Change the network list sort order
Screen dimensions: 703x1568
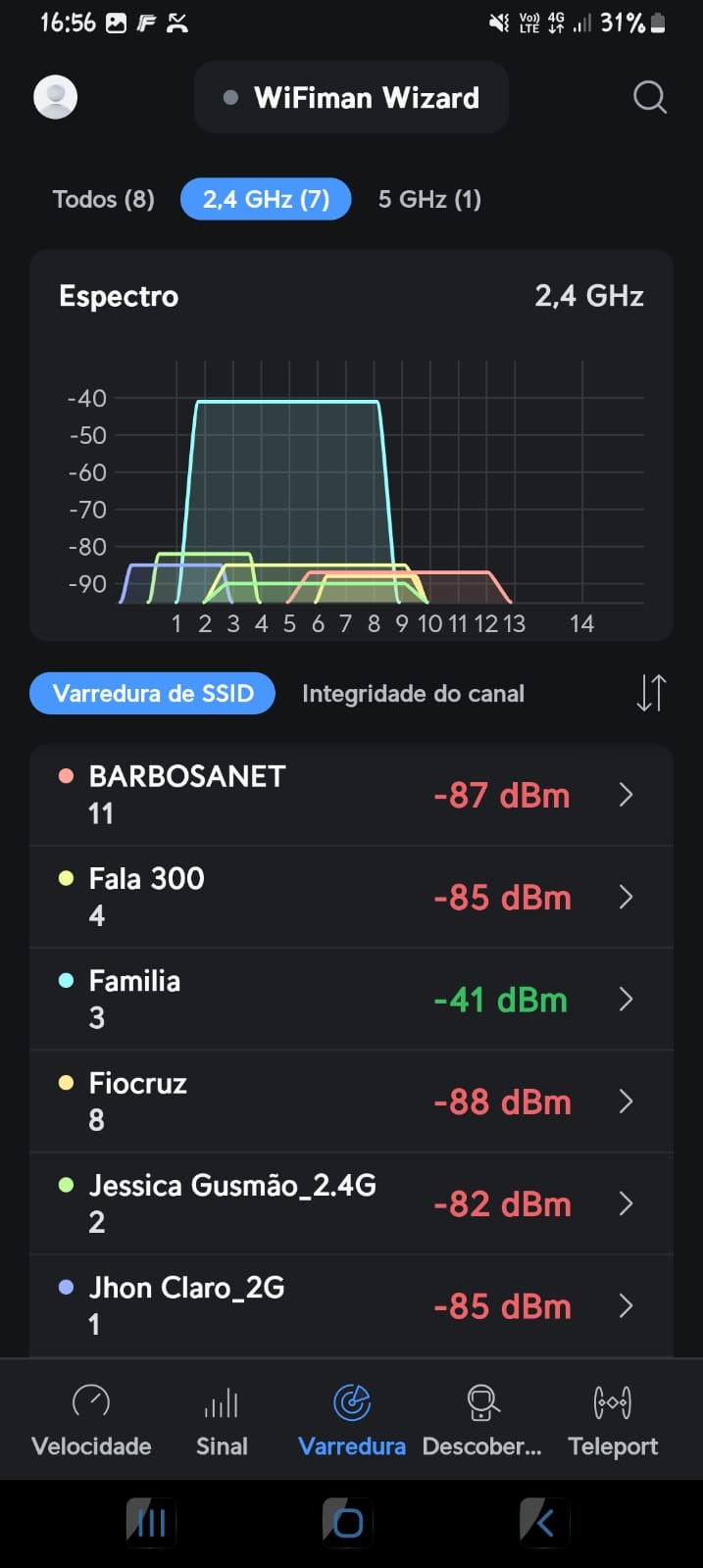click(651, 693)
